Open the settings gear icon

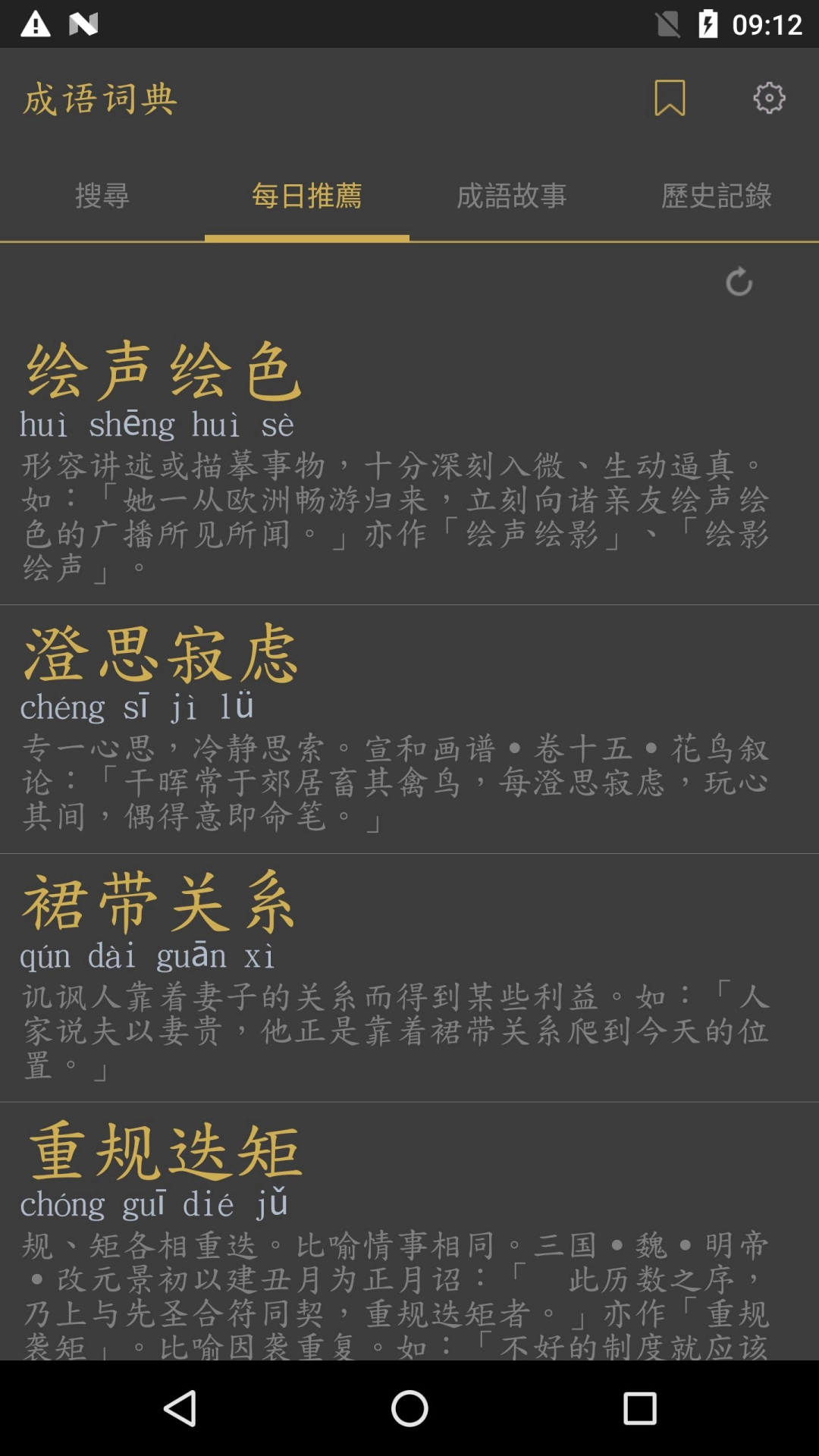point(769,99)
